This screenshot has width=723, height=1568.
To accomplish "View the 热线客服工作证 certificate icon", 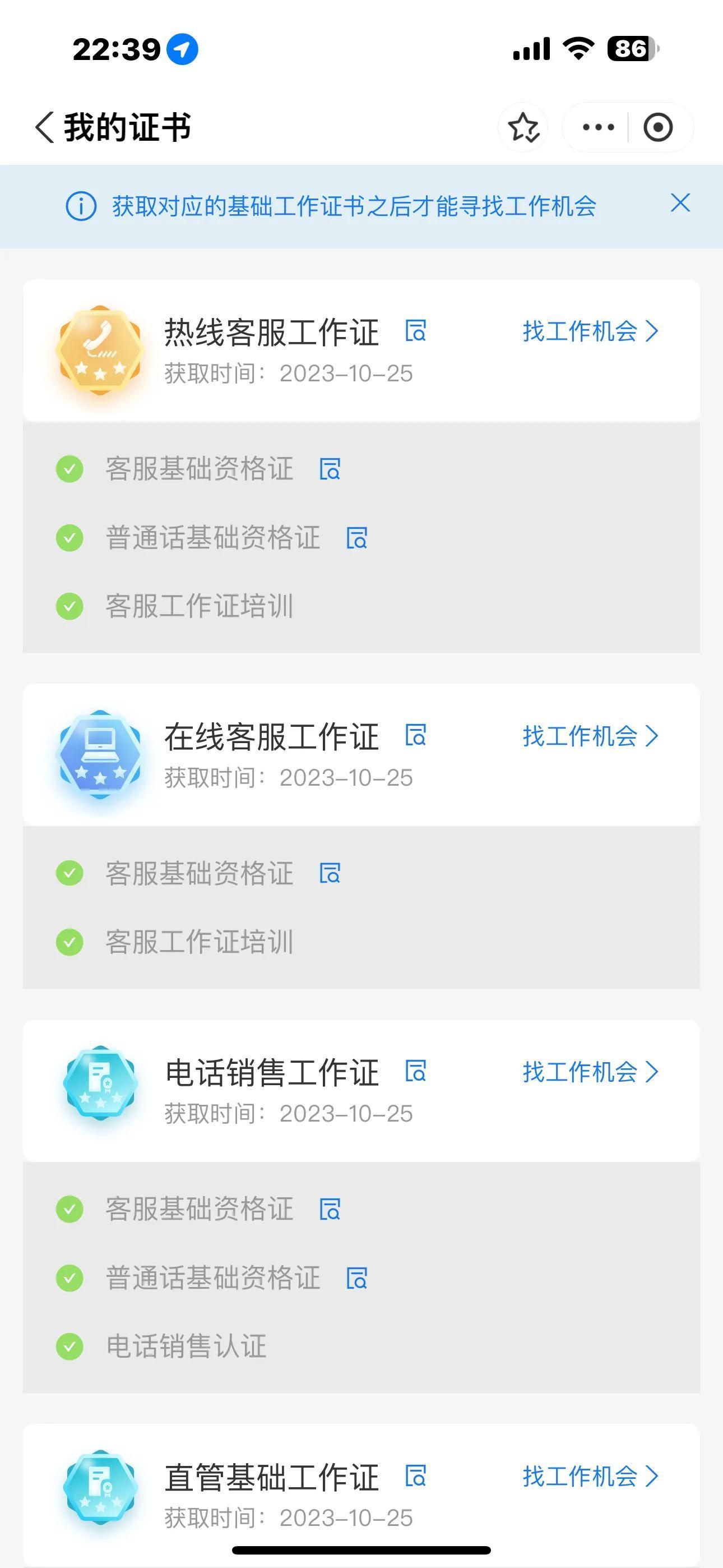I will 416,332.
